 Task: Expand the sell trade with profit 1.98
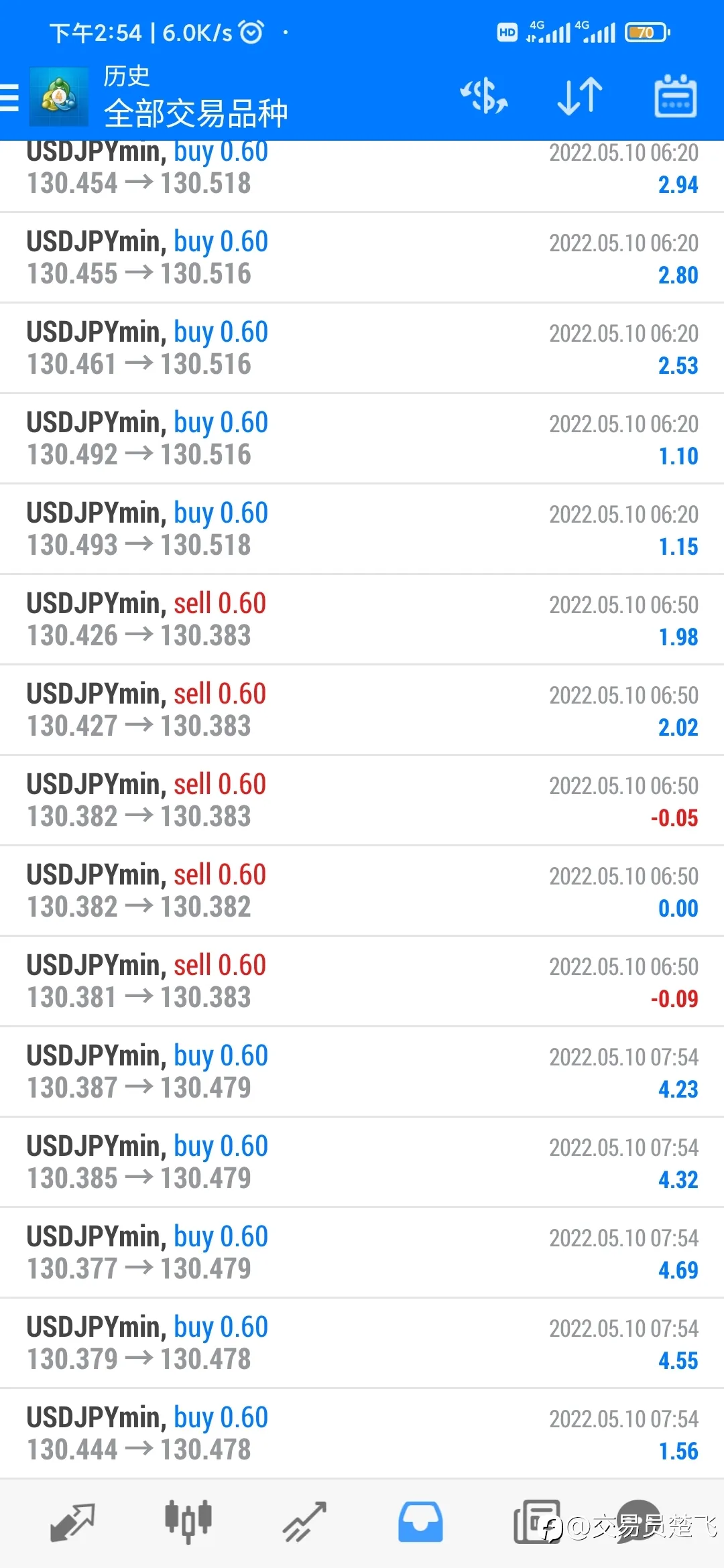[362, 620]
